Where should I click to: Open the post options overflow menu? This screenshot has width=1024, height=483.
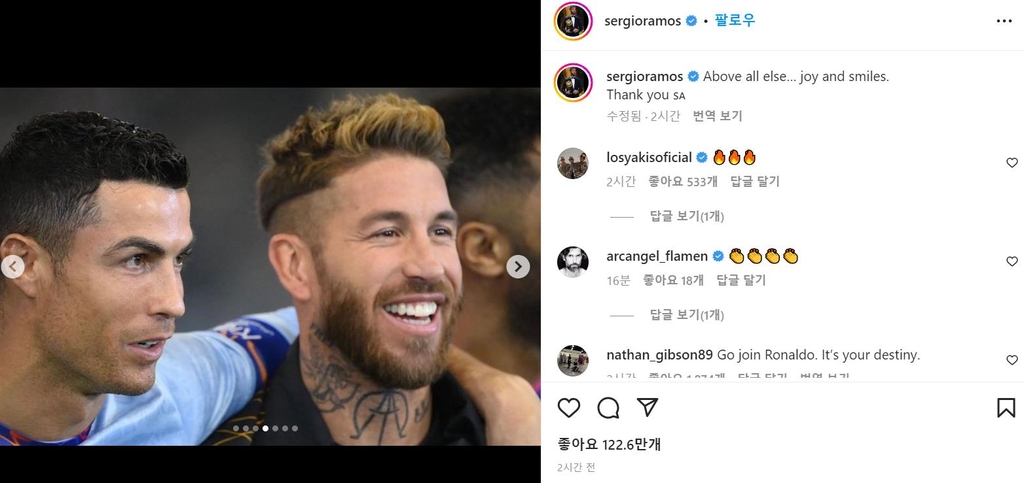tap(1004, 20)
